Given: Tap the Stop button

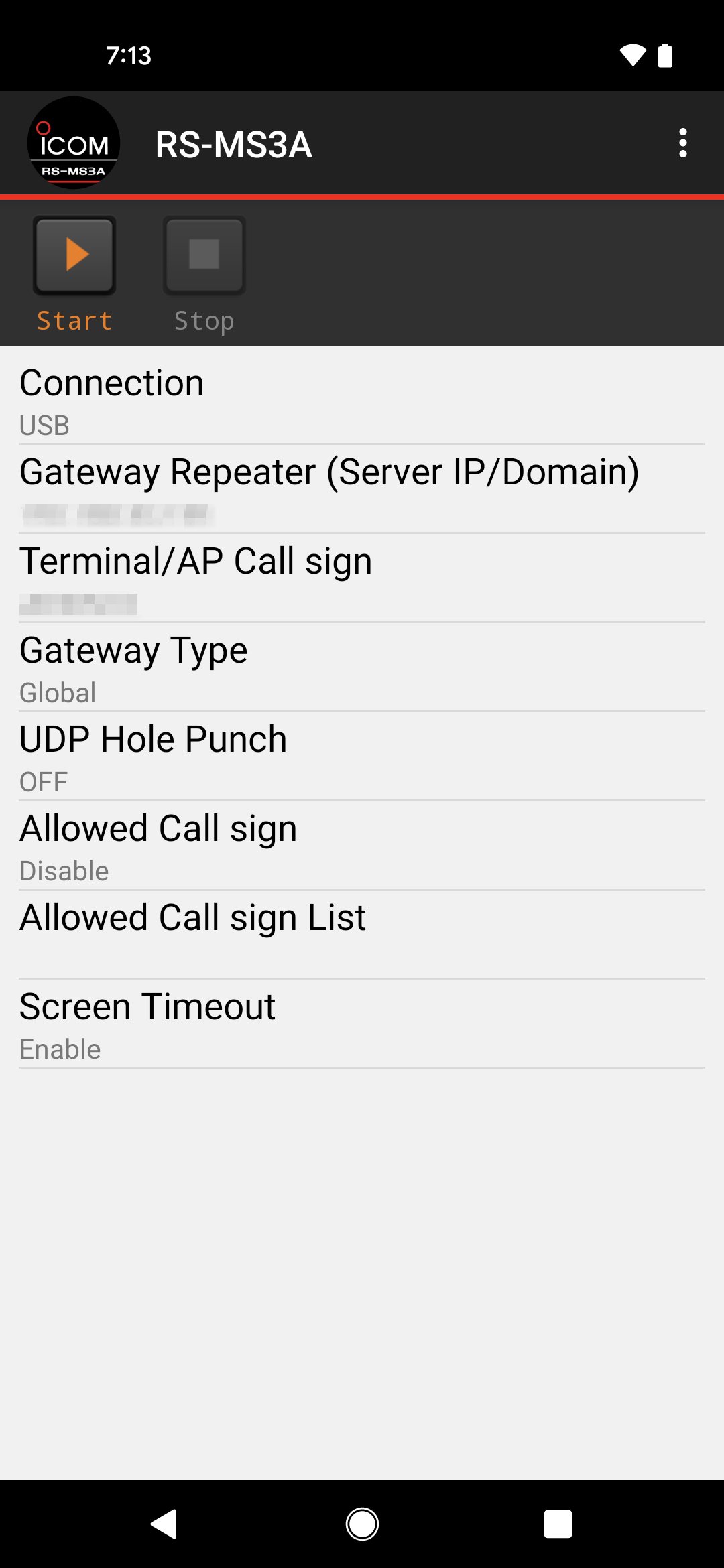Looking at the screenshot, I should point(204,255).
